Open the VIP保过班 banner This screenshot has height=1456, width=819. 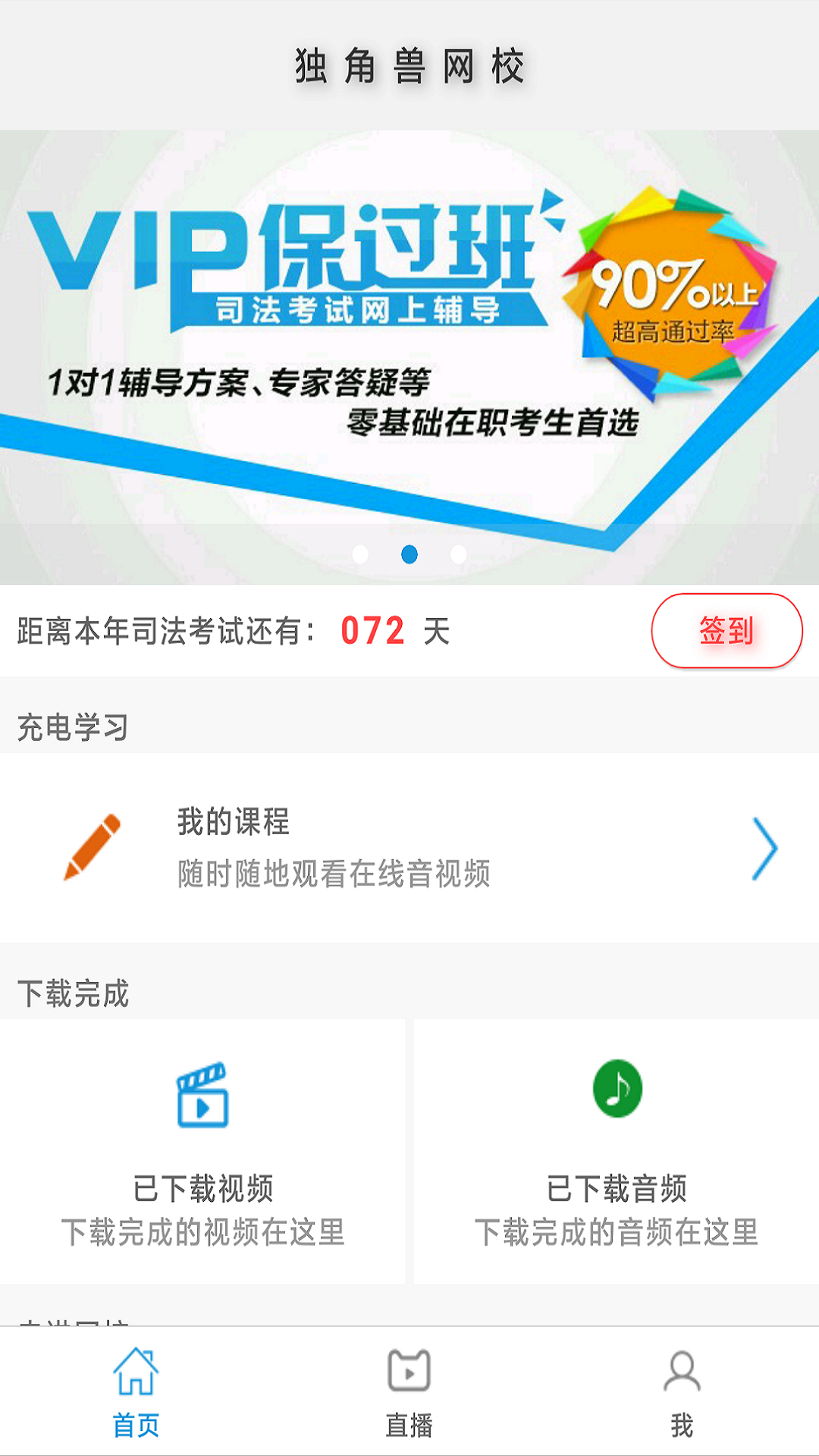coord(409,341)
